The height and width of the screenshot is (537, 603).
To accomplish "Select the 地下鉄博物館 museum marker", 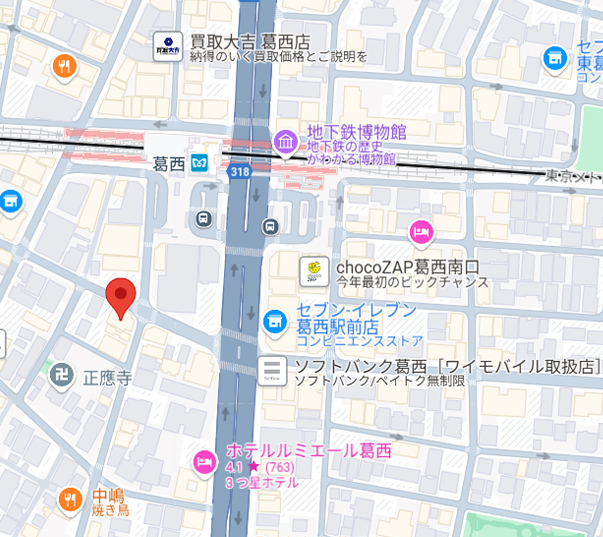I will [285, 143].
